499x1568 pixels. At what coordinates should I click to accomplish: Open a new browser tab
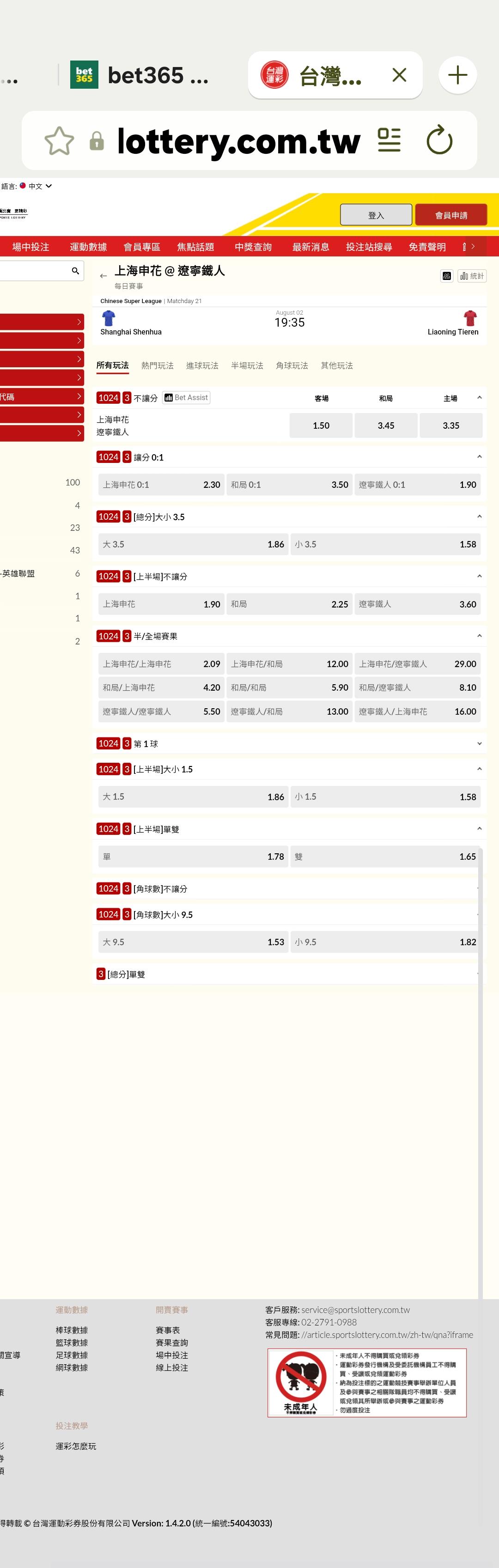tap(457, 75)
